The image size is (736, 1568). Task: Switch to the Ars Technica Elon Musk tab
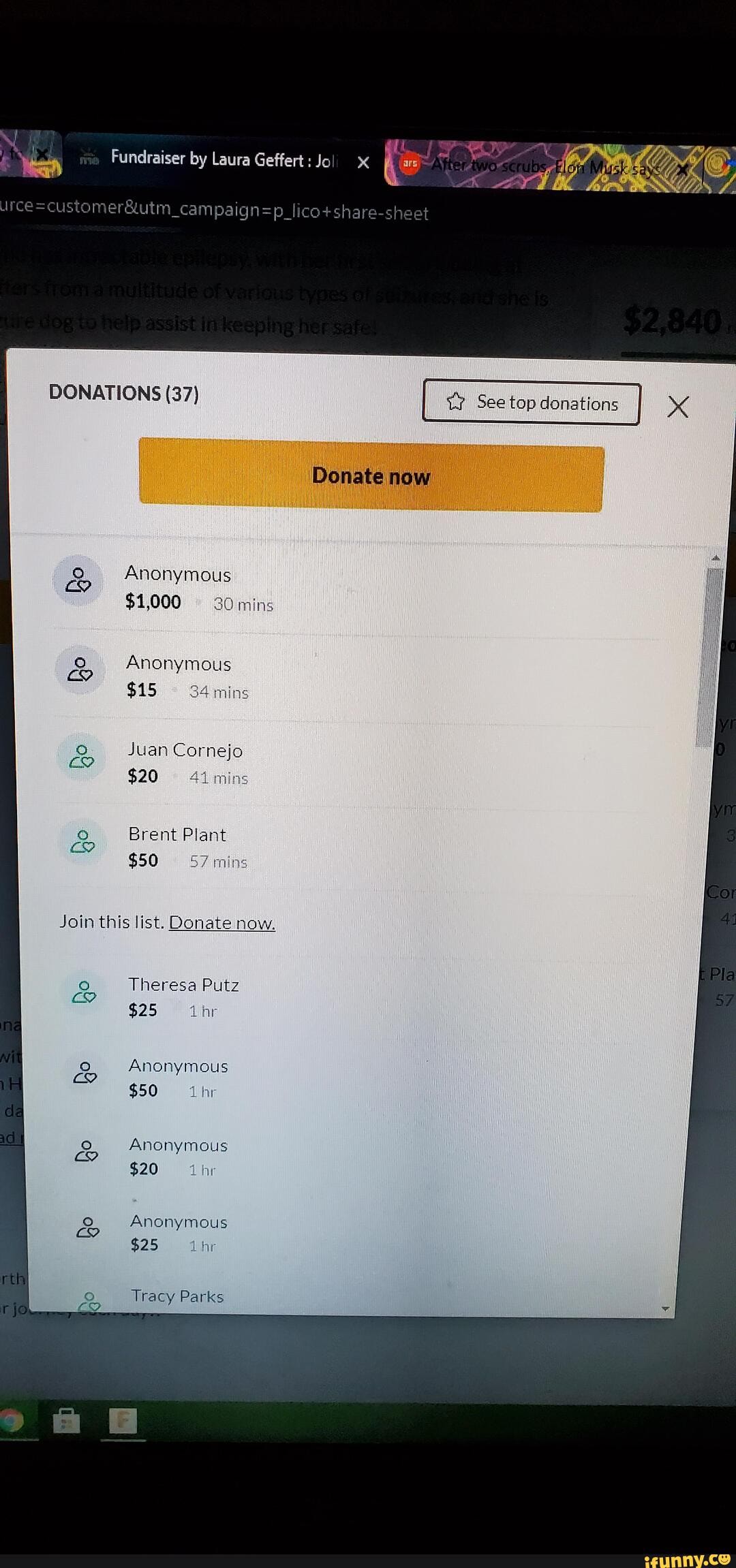click(532, 167)
